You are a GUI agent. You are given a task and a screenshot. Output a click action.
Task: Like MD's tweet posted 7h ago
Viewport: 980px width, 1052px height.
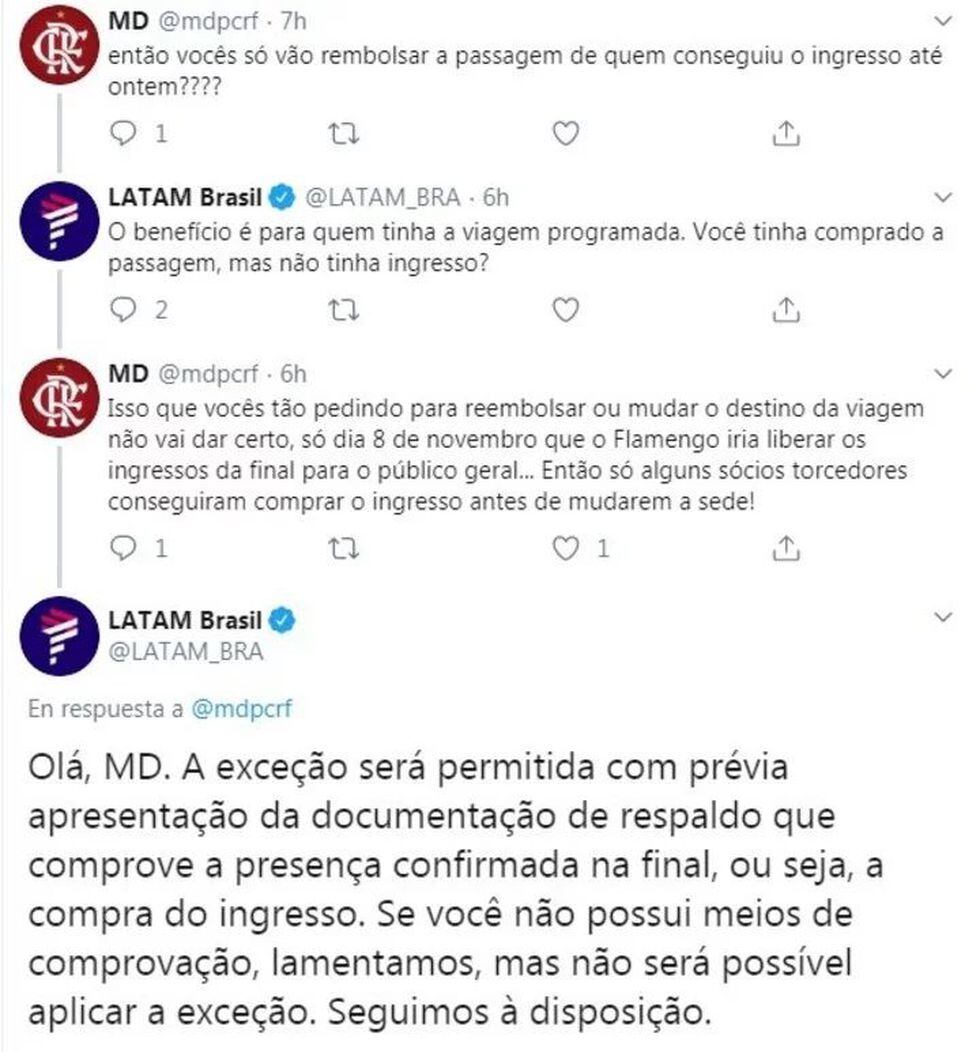[x=566, y=133]
